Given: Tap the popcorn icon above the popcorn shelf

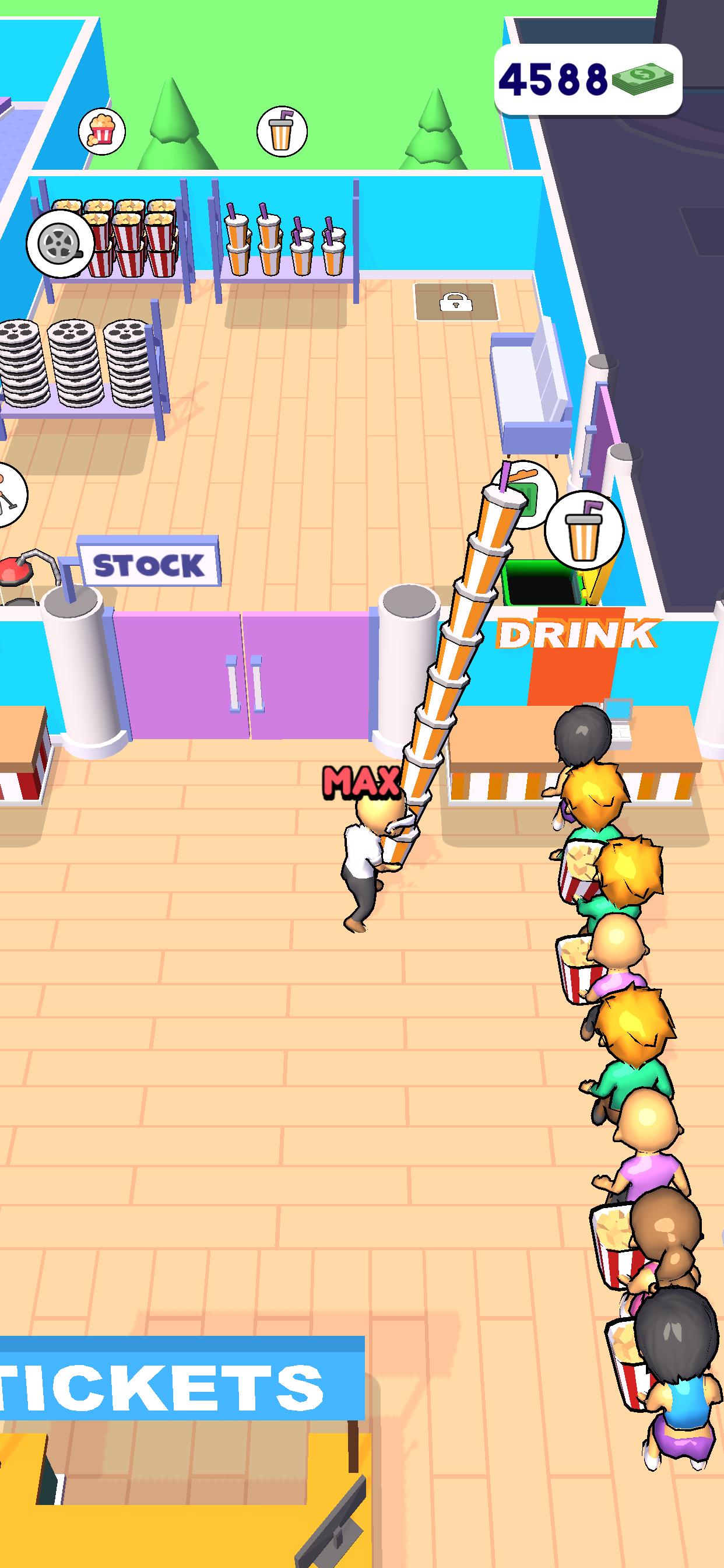Looking at the screenshot, I should tap(101, 130).
